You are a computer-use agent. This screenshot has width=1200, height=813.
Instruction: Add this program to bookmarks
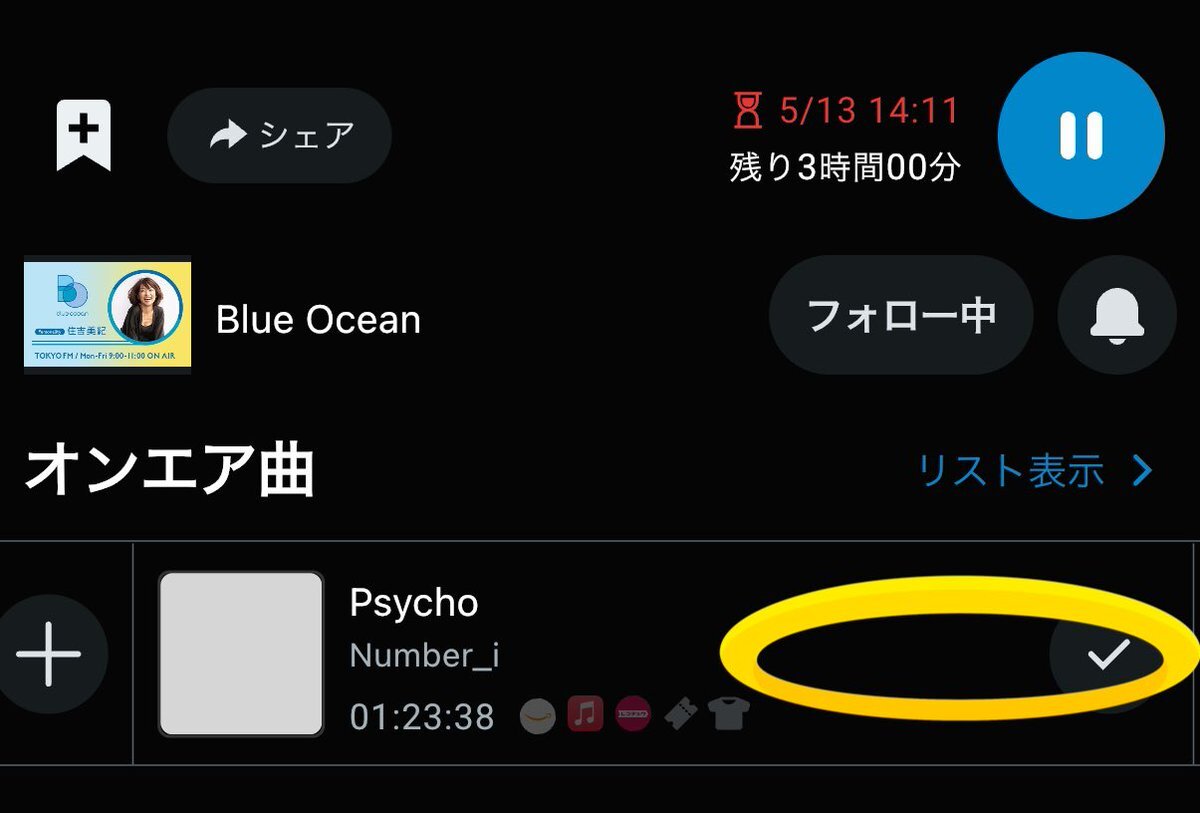tap(84, 135)
